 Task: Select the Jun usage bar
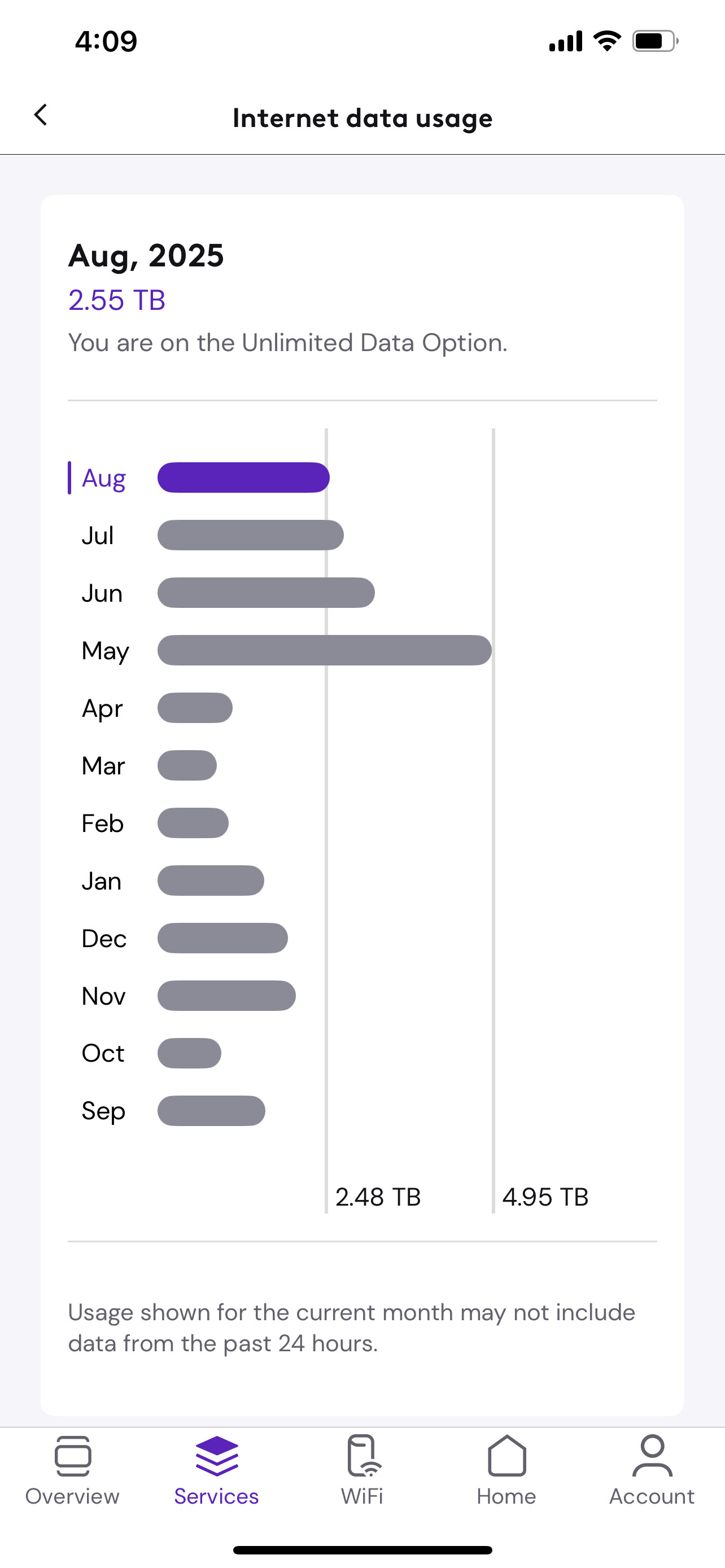coord(266,592)
